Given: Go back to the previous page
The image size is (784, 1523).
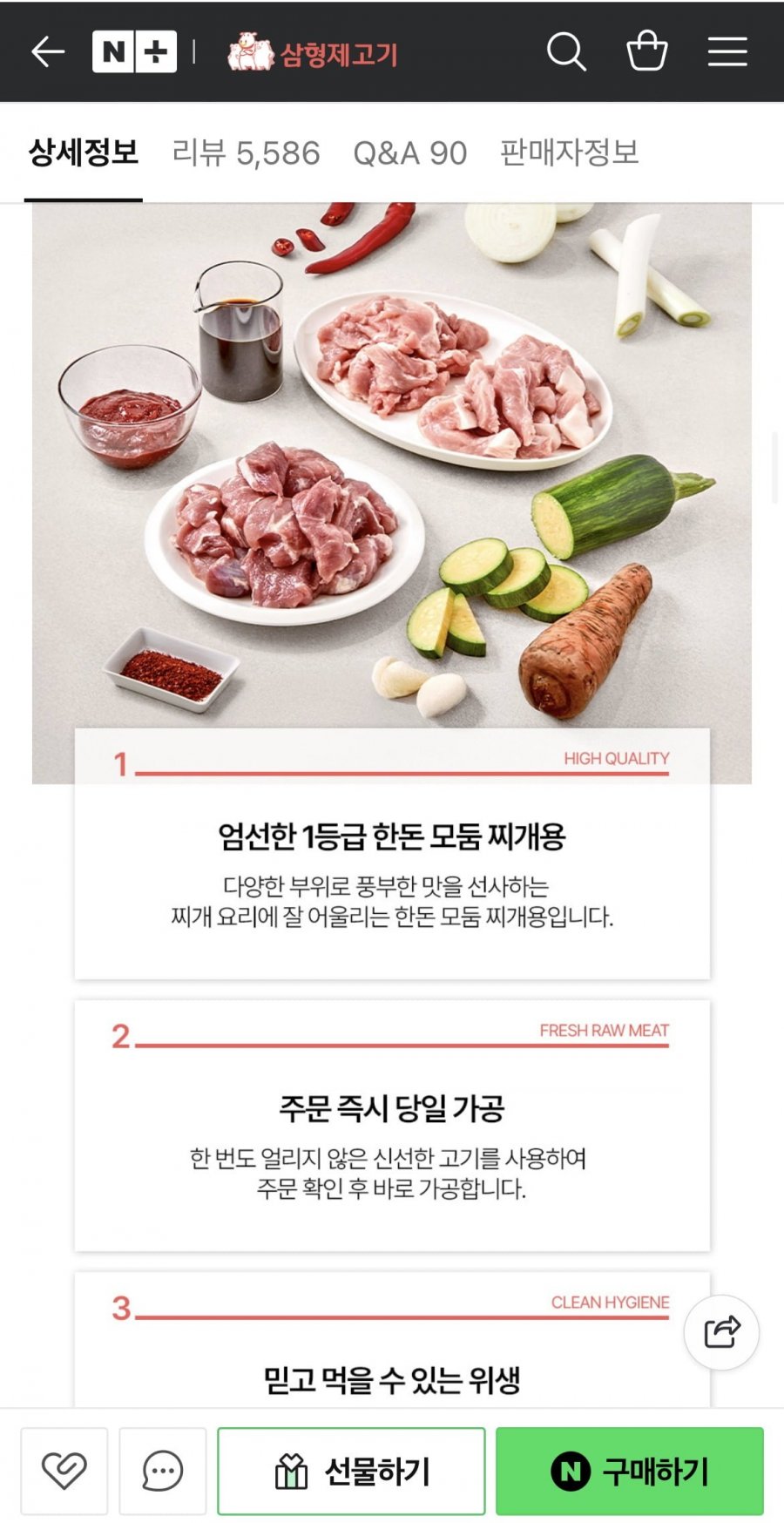Looking at the screenshot, I should [48, 52].
